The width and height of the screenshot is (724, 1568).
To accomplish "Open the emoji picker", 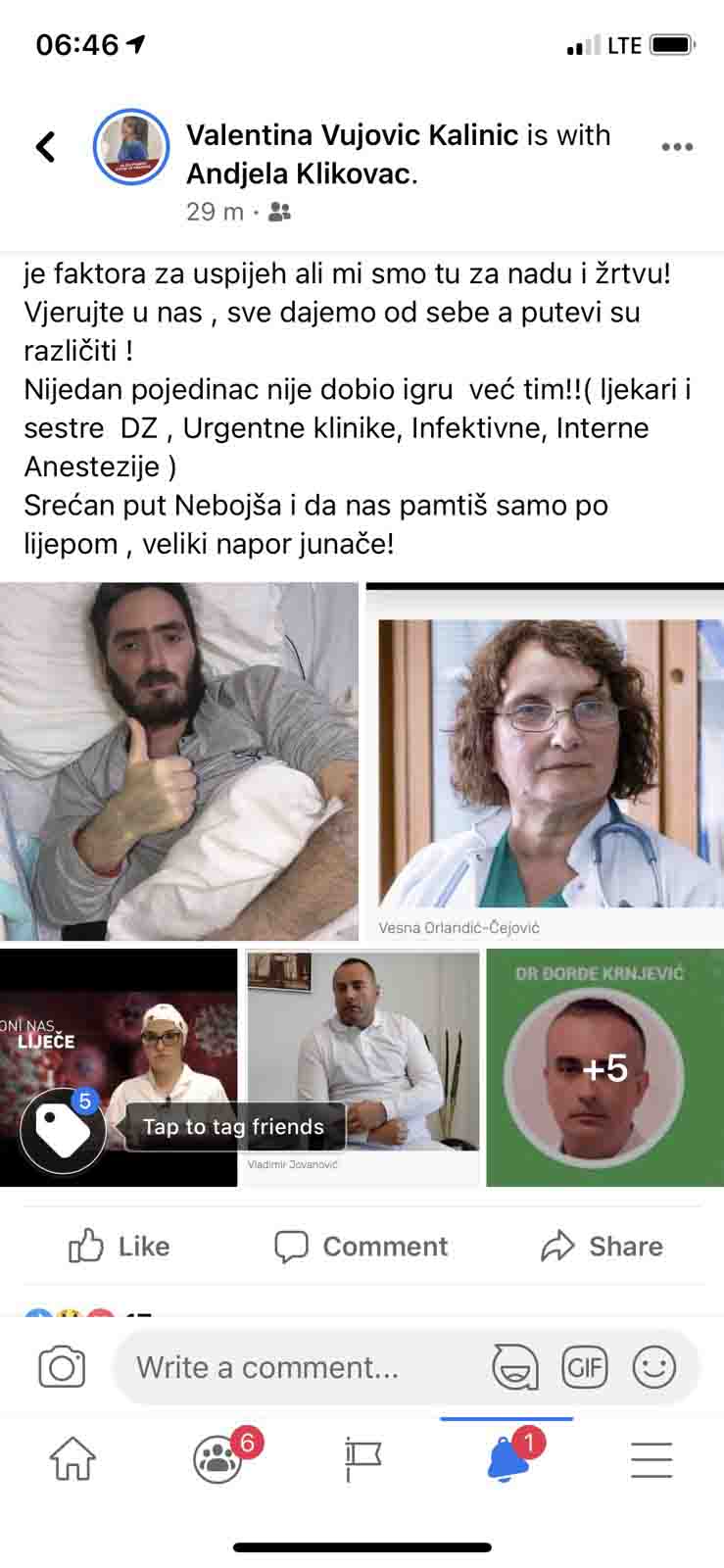I will pyautogui.click(x=653, y=1367).
